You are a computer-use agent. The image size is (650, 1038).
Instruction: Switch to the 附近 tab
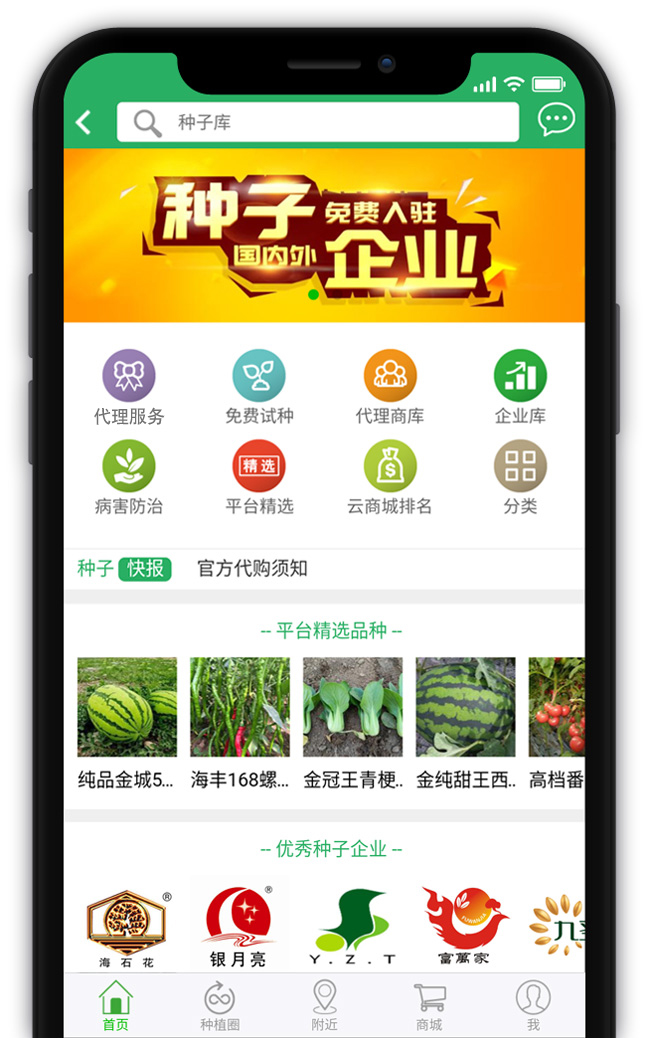pyautogui.click(x=324, y=1005)
